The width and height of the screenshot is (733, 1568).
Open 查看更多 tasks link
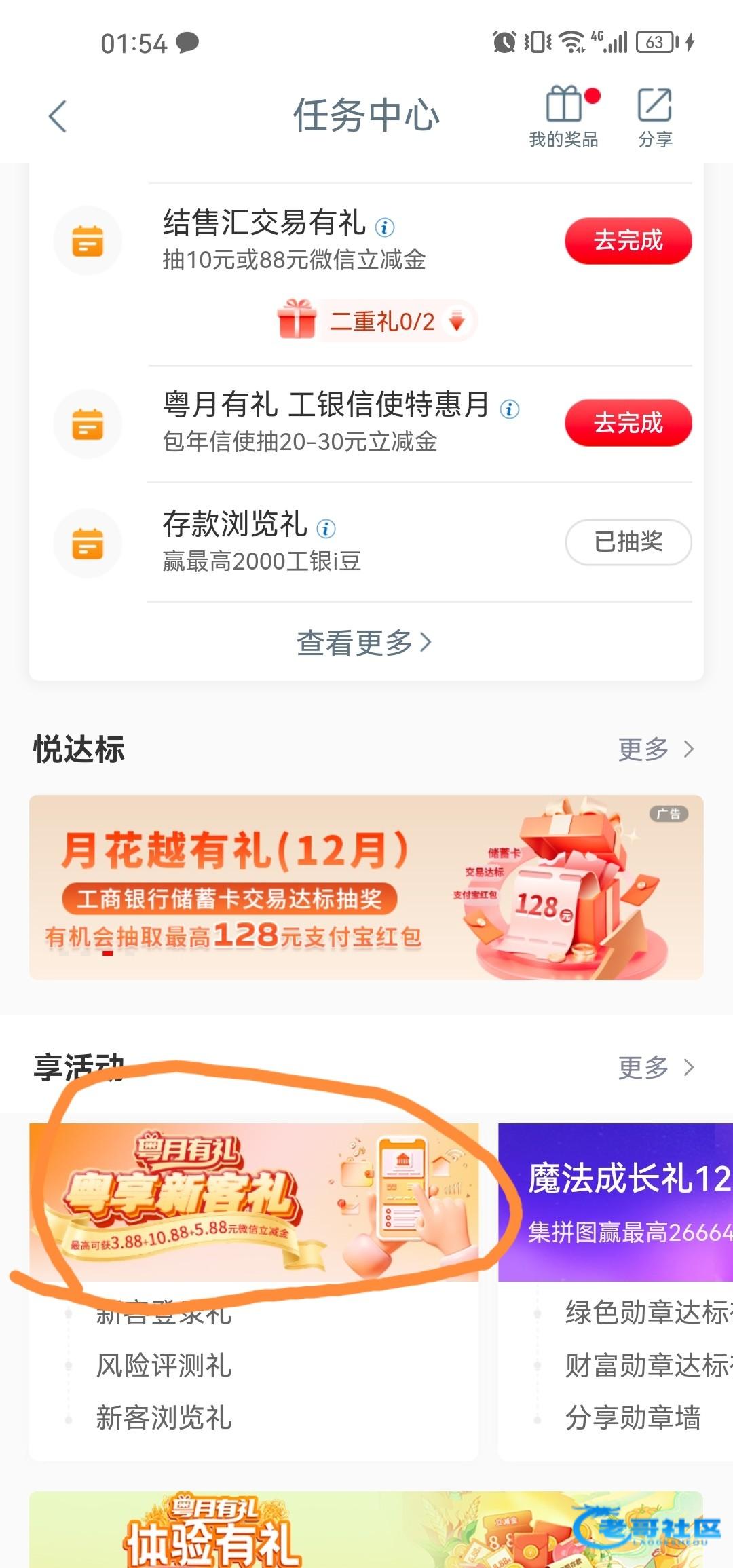pos(364,642)
